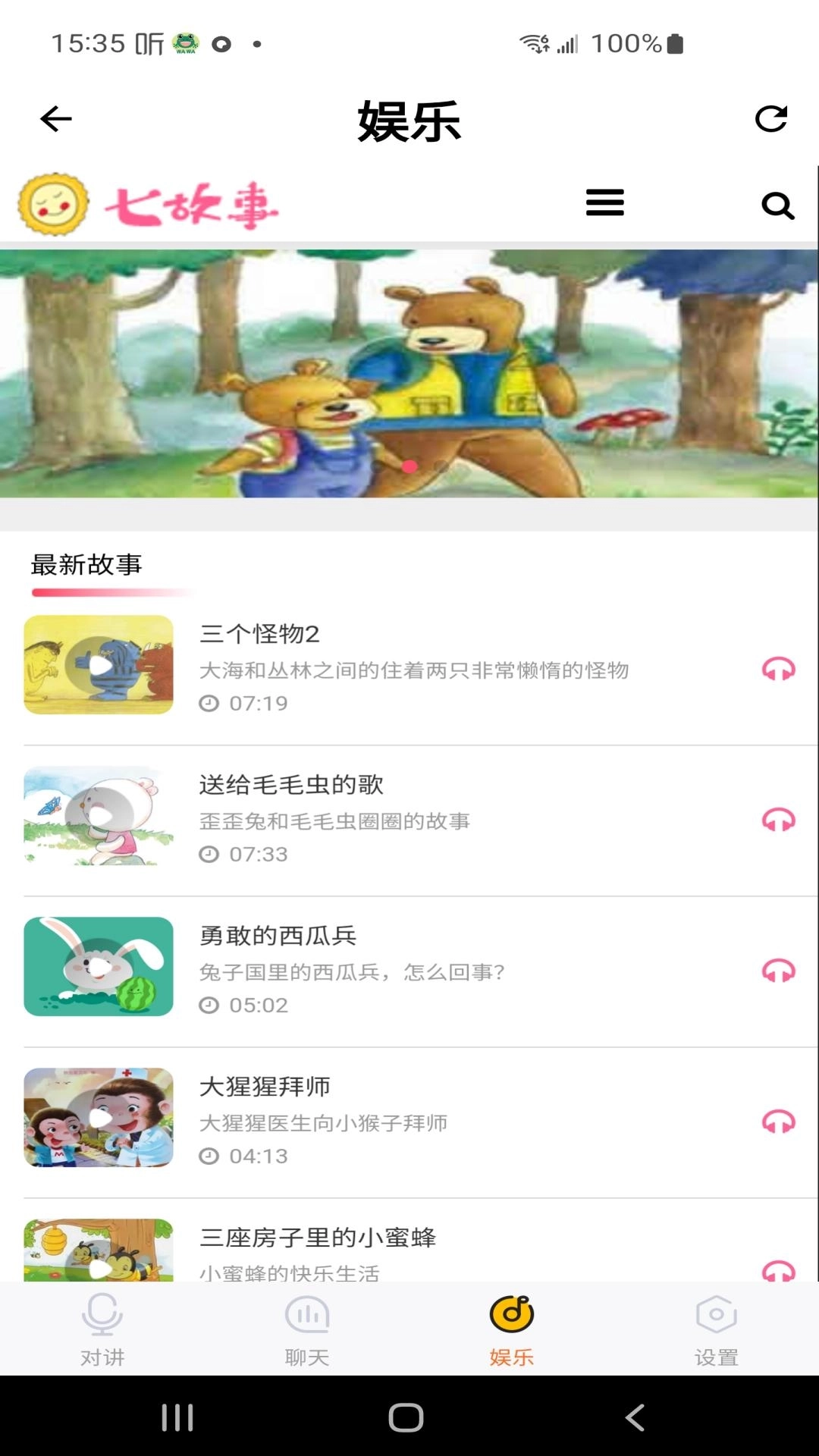
Task: Tap the play button on 三个怪物2 thumbnail
Action: click(99, 665)
